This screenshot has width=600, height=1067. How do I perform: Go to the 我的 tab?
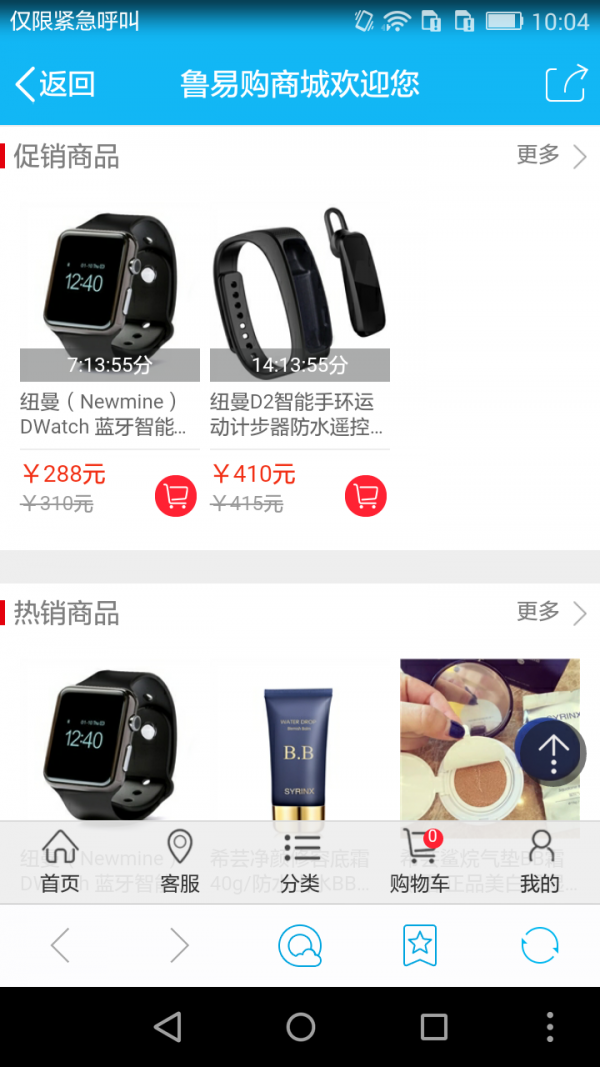540,862
